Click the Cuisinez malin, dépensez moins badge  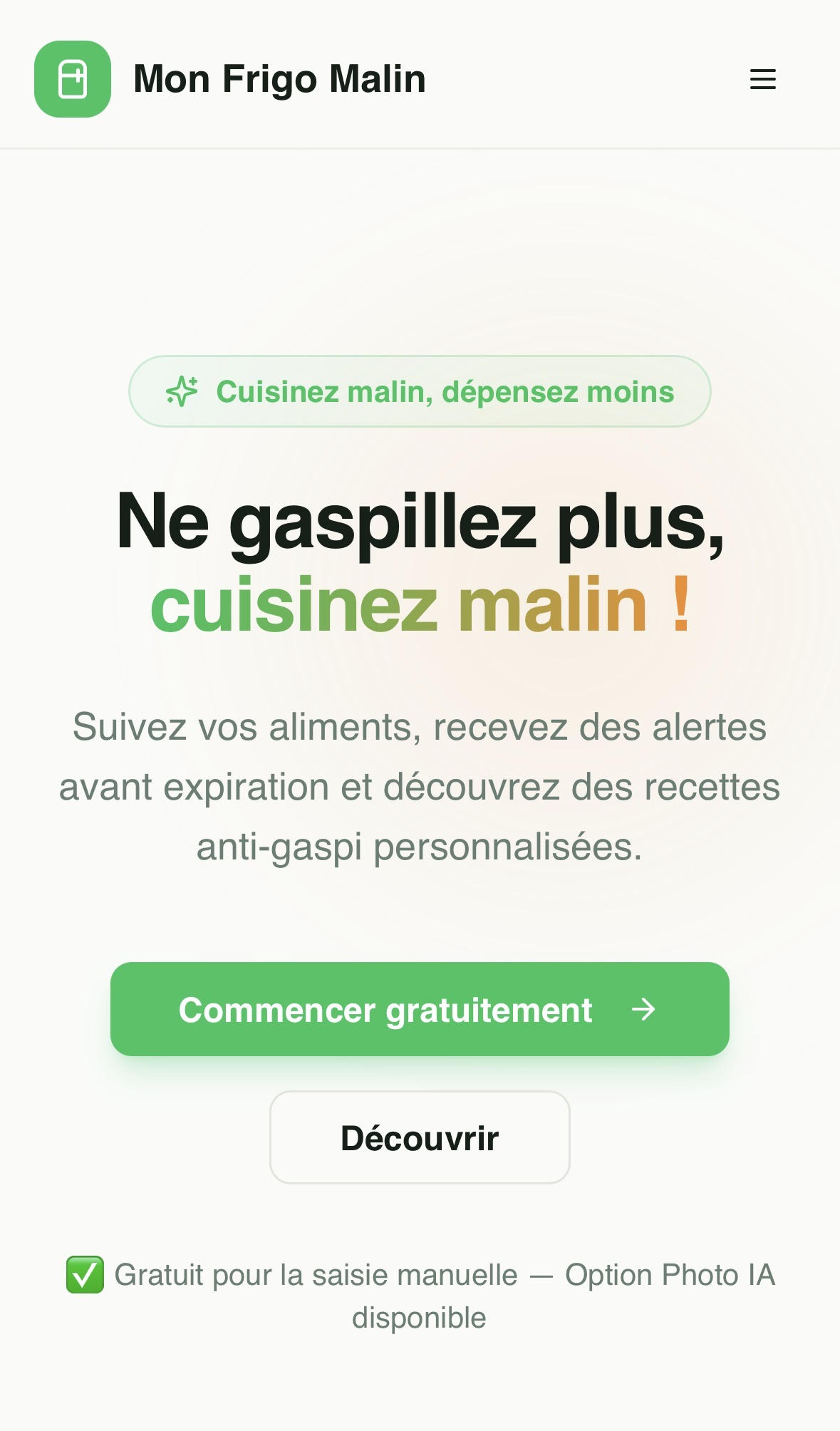pos(420,391)
